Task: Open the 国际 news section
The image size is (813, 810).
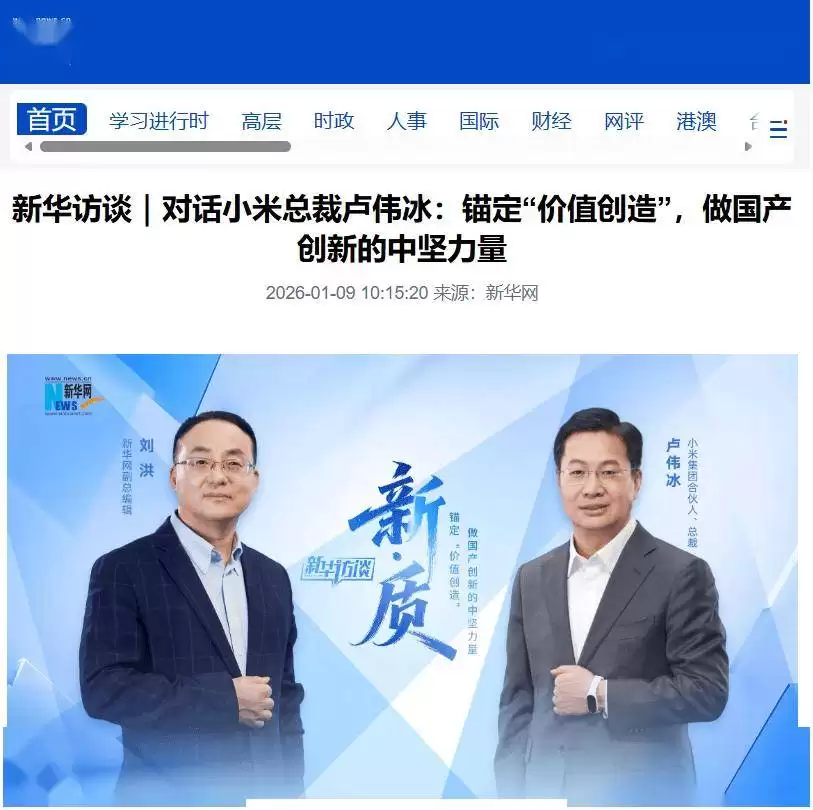Action: click(479, 121)
